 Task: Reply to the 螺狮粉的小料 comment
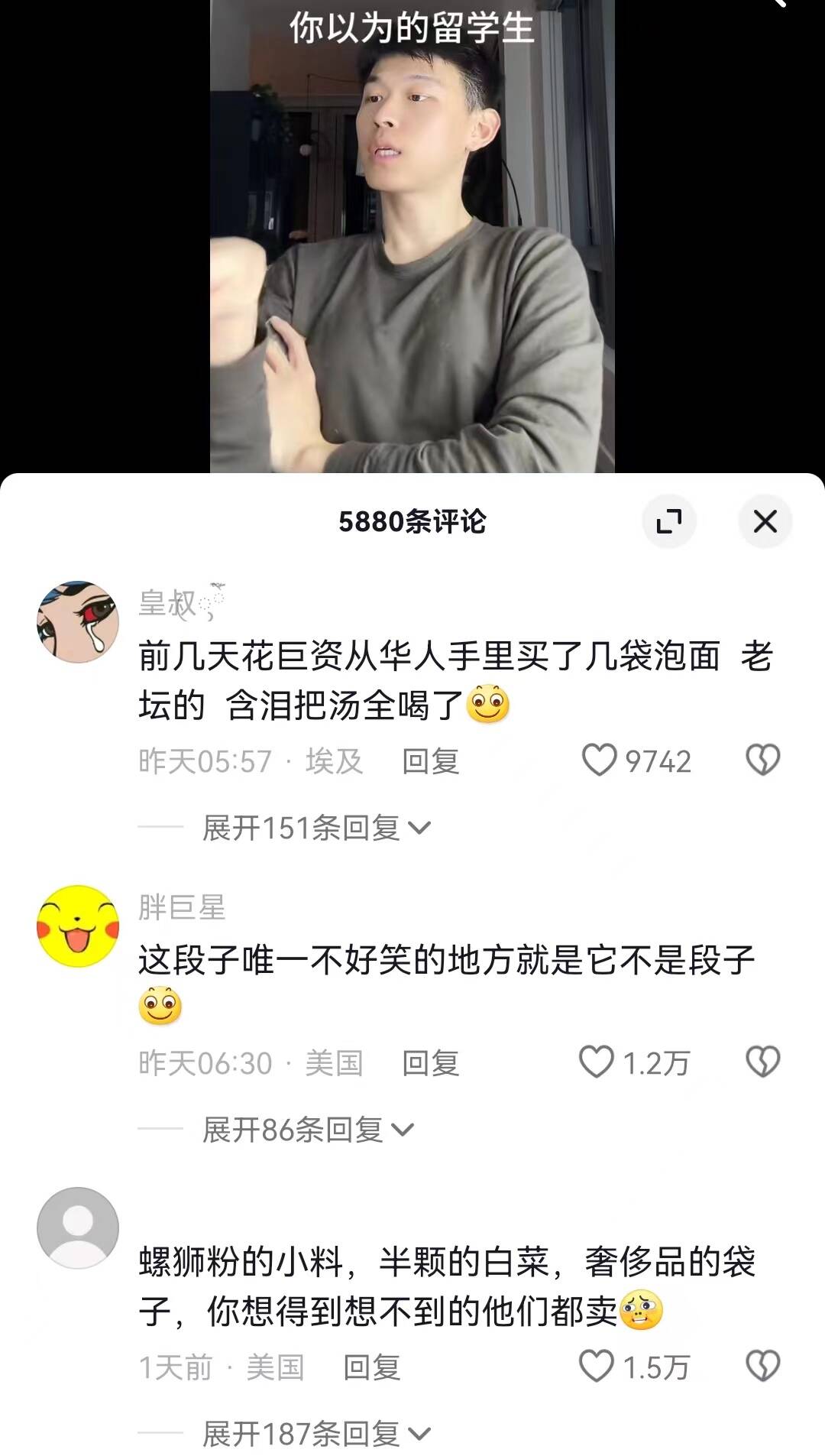click(x=371, y=1367)
